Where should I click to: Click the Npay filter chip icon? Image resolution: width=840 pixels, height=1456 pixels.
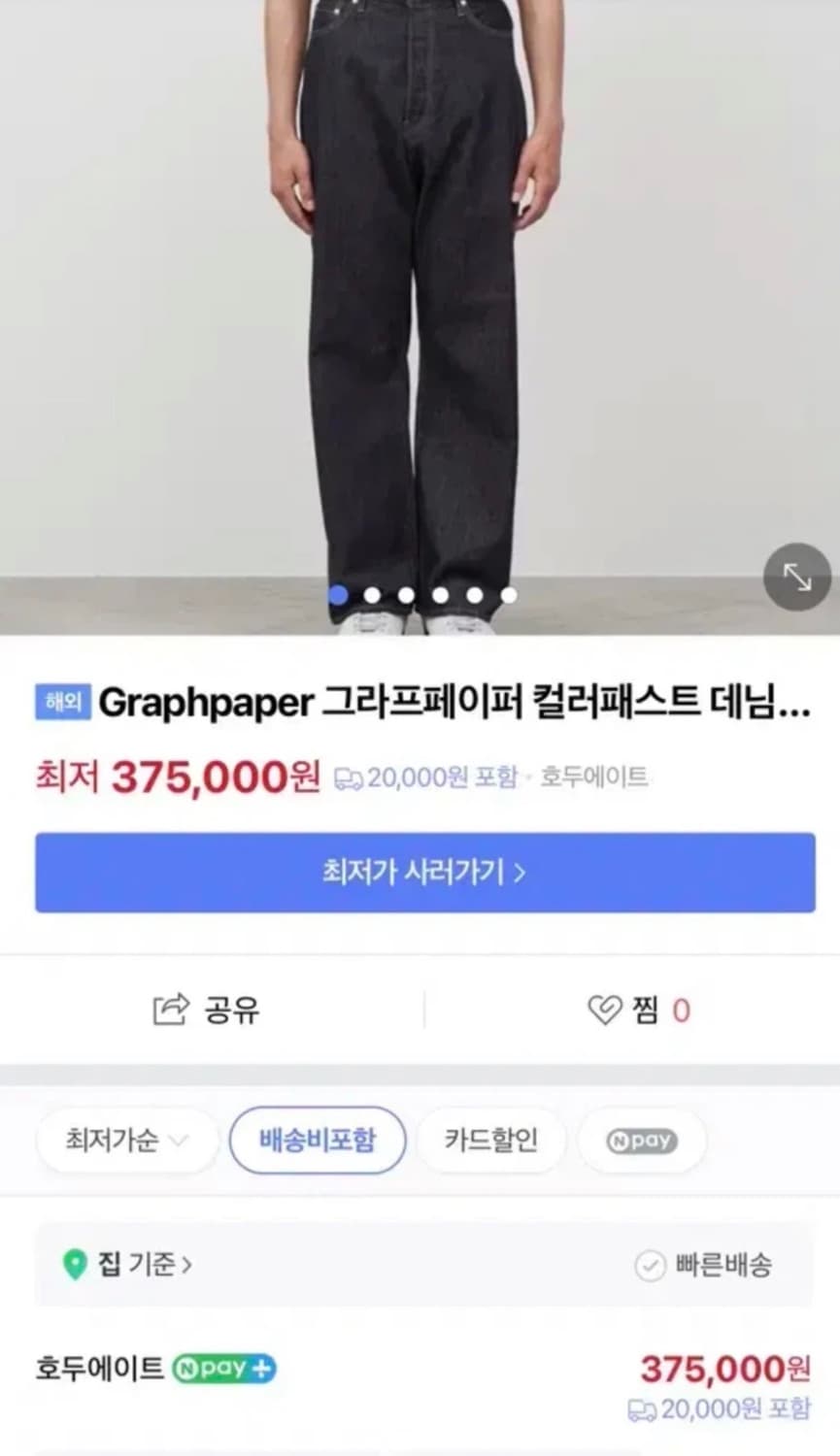[641, 1141]
